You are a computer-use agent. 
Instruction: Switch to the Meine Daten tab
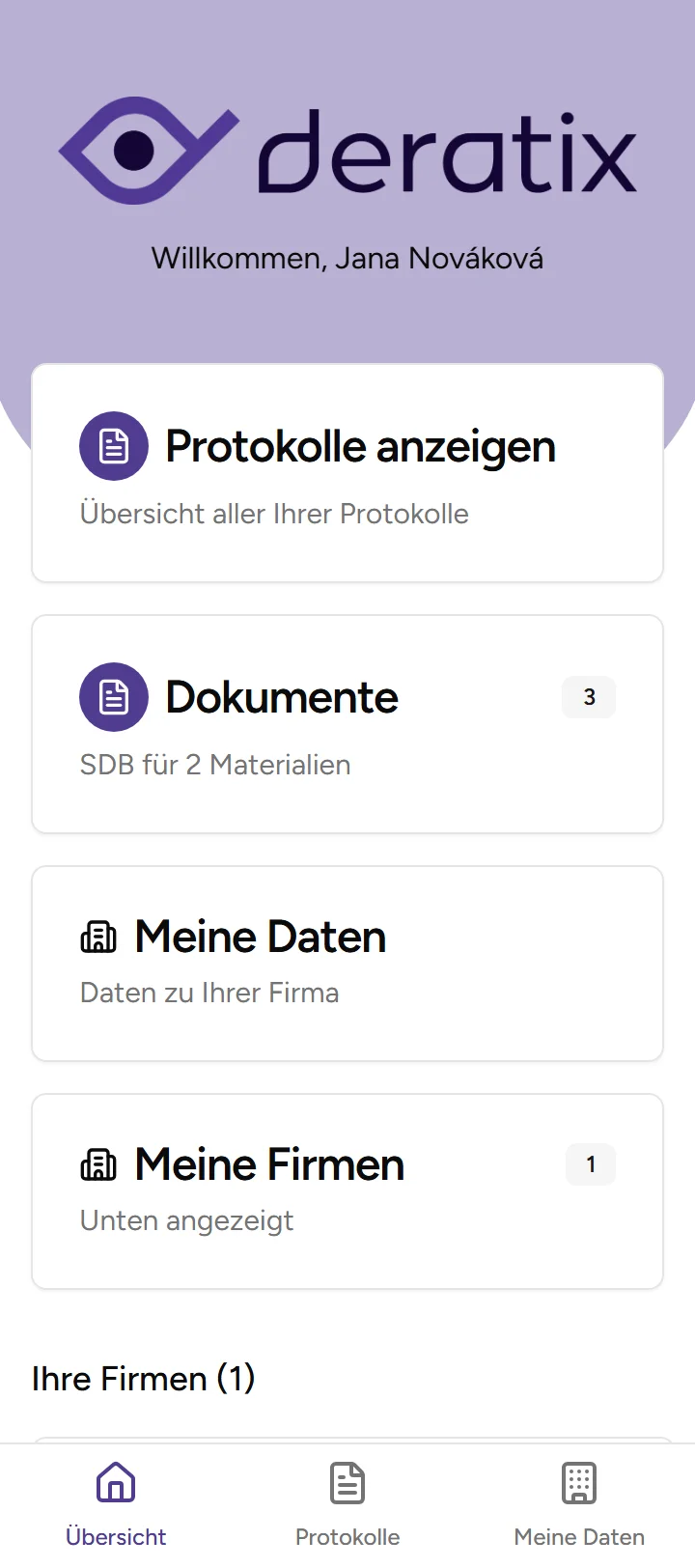coord(578,1506)
